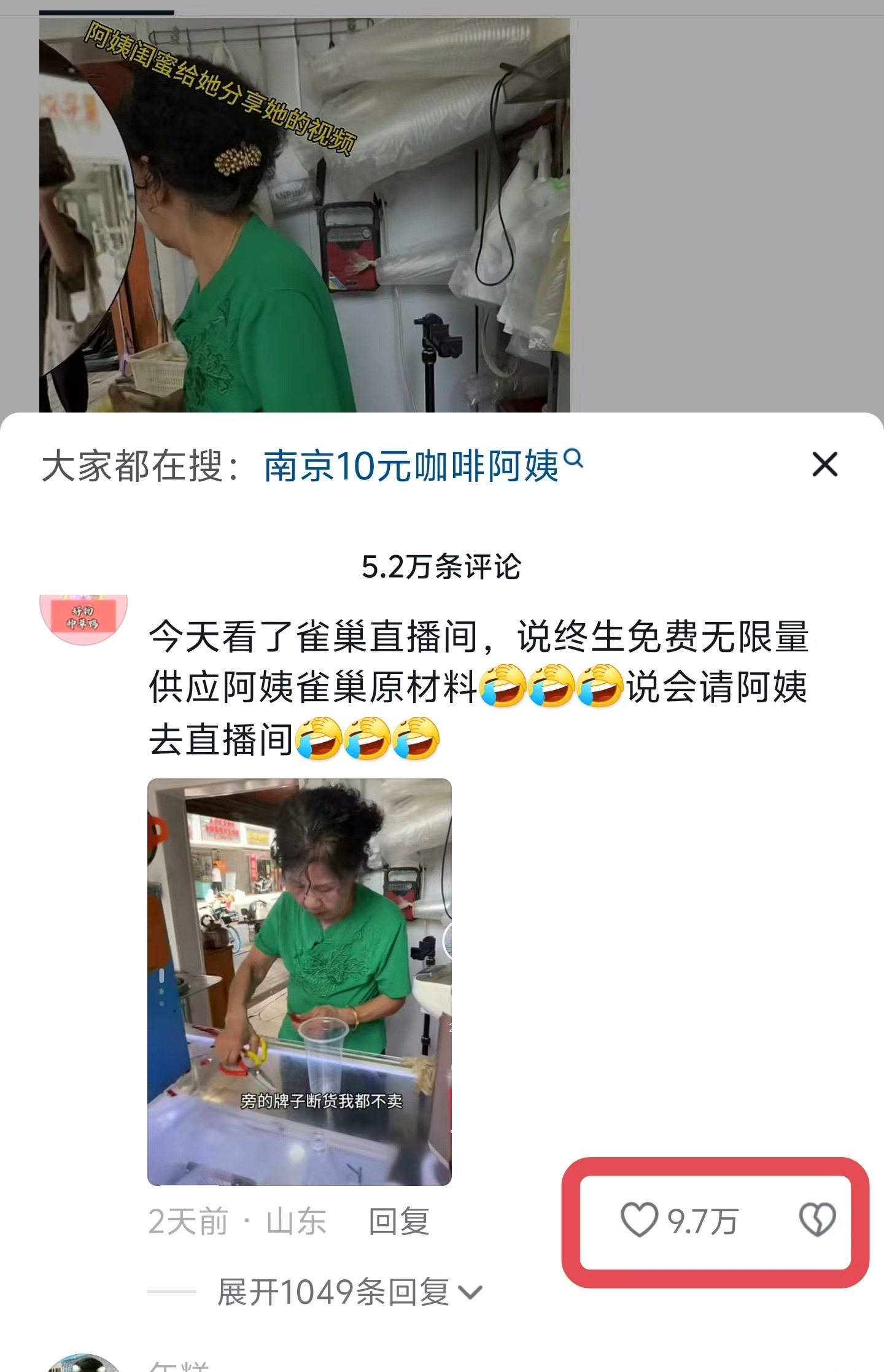Dislike the comment with the broken heart
The image size is (884, 1372).
817,1220
